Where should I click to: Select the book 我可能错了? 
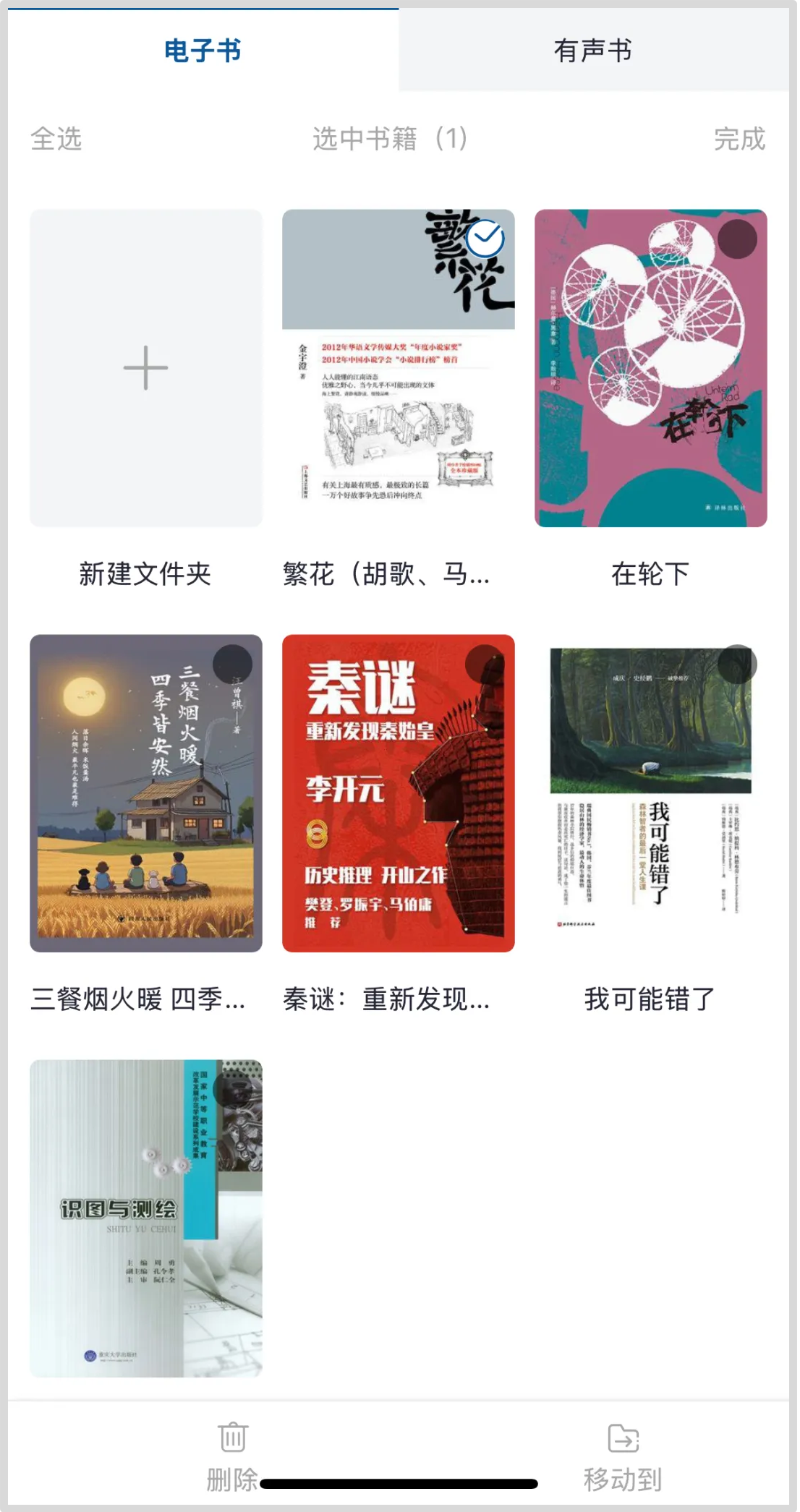737,664
